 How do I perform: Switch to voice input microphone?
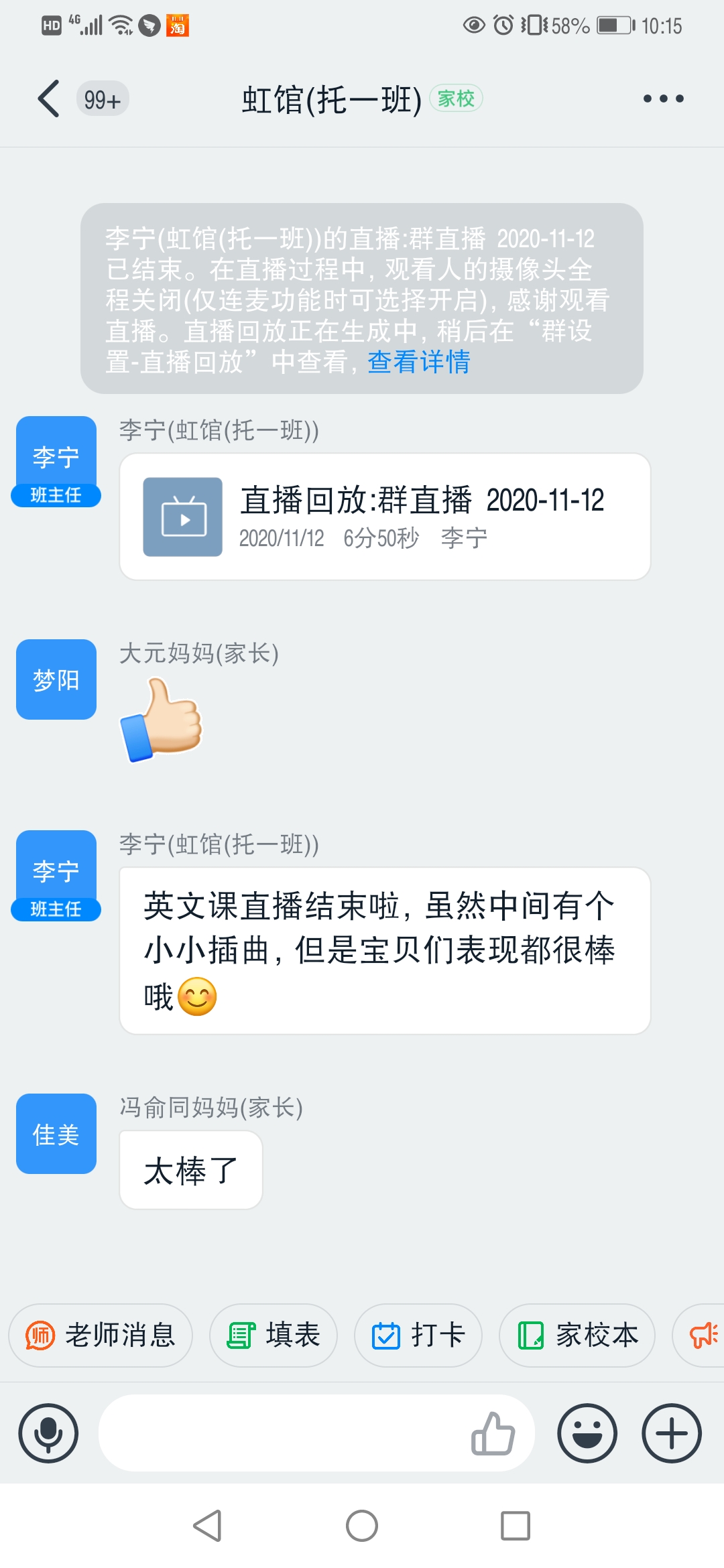48,1433
